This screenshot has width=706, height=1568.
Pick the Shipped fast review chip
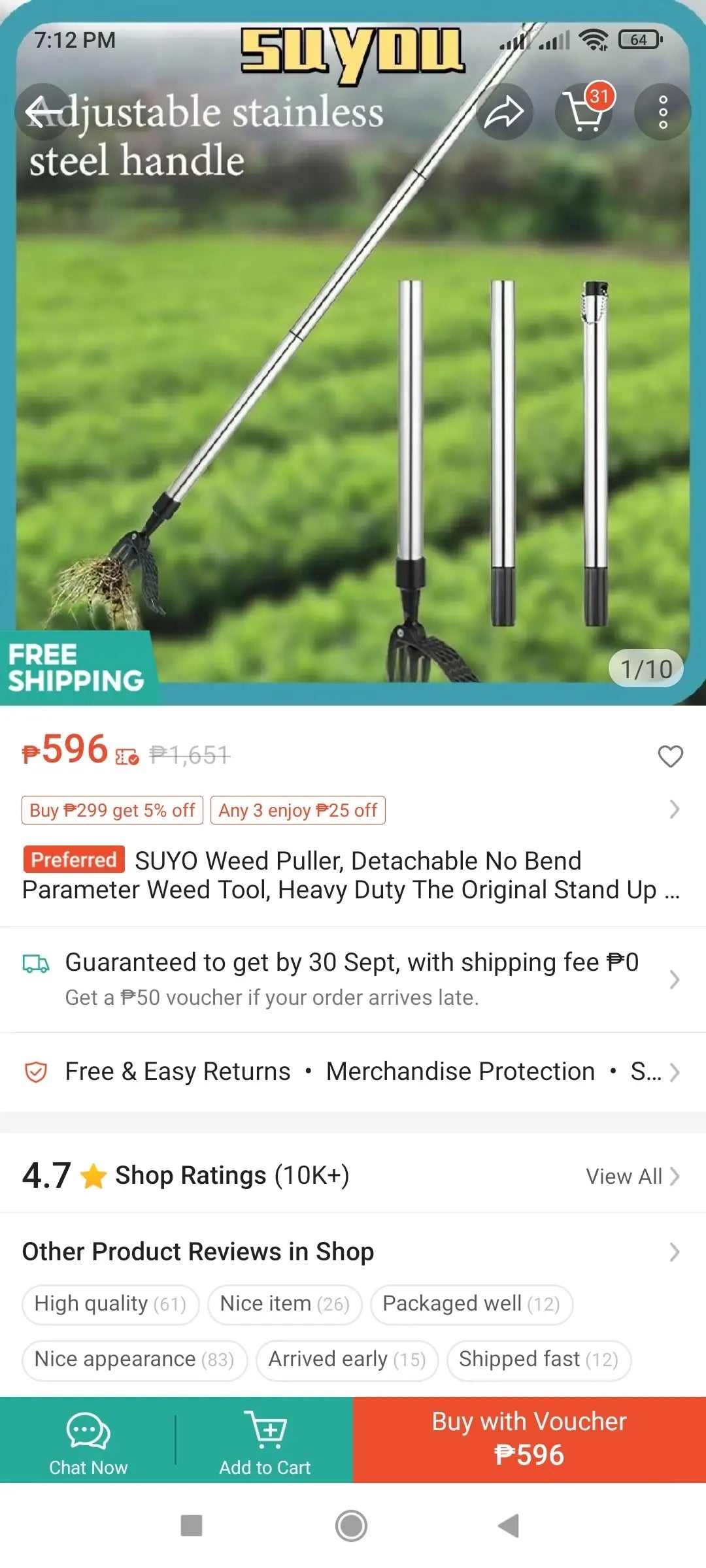point(538,1360)
